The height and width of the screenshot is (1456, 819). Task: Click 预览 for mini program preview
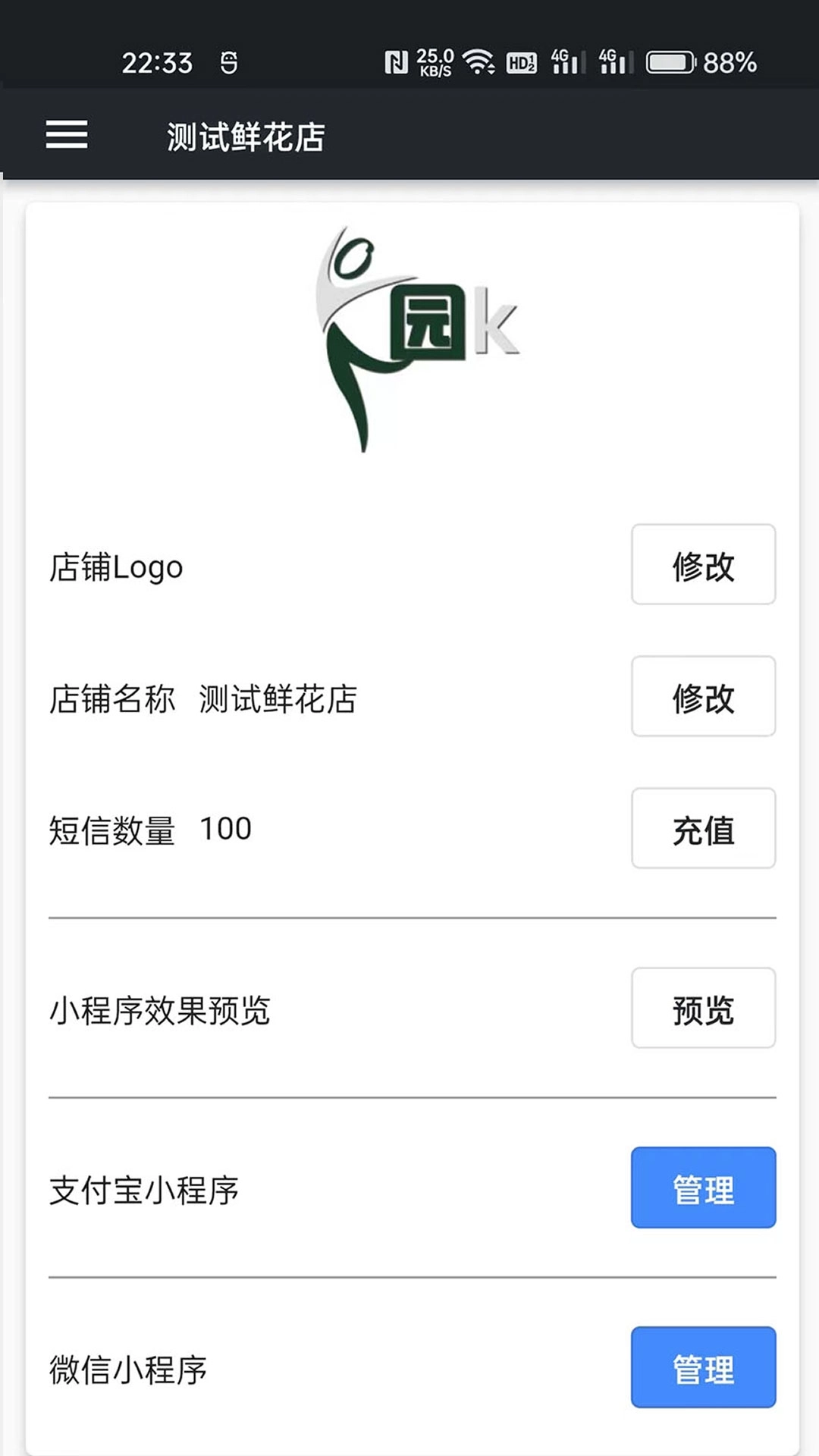point(702,1009)
